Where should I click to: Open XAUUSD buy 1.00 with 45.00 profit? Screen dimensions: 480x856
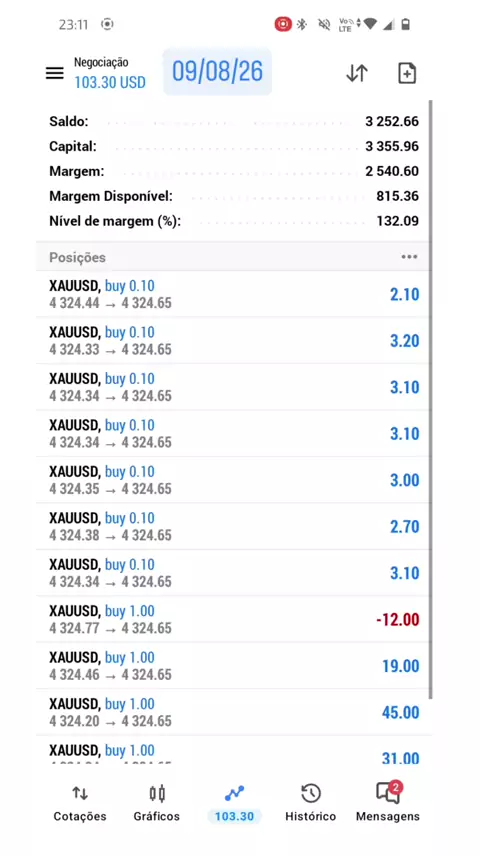pyautogui.click(x=234, y=712)
